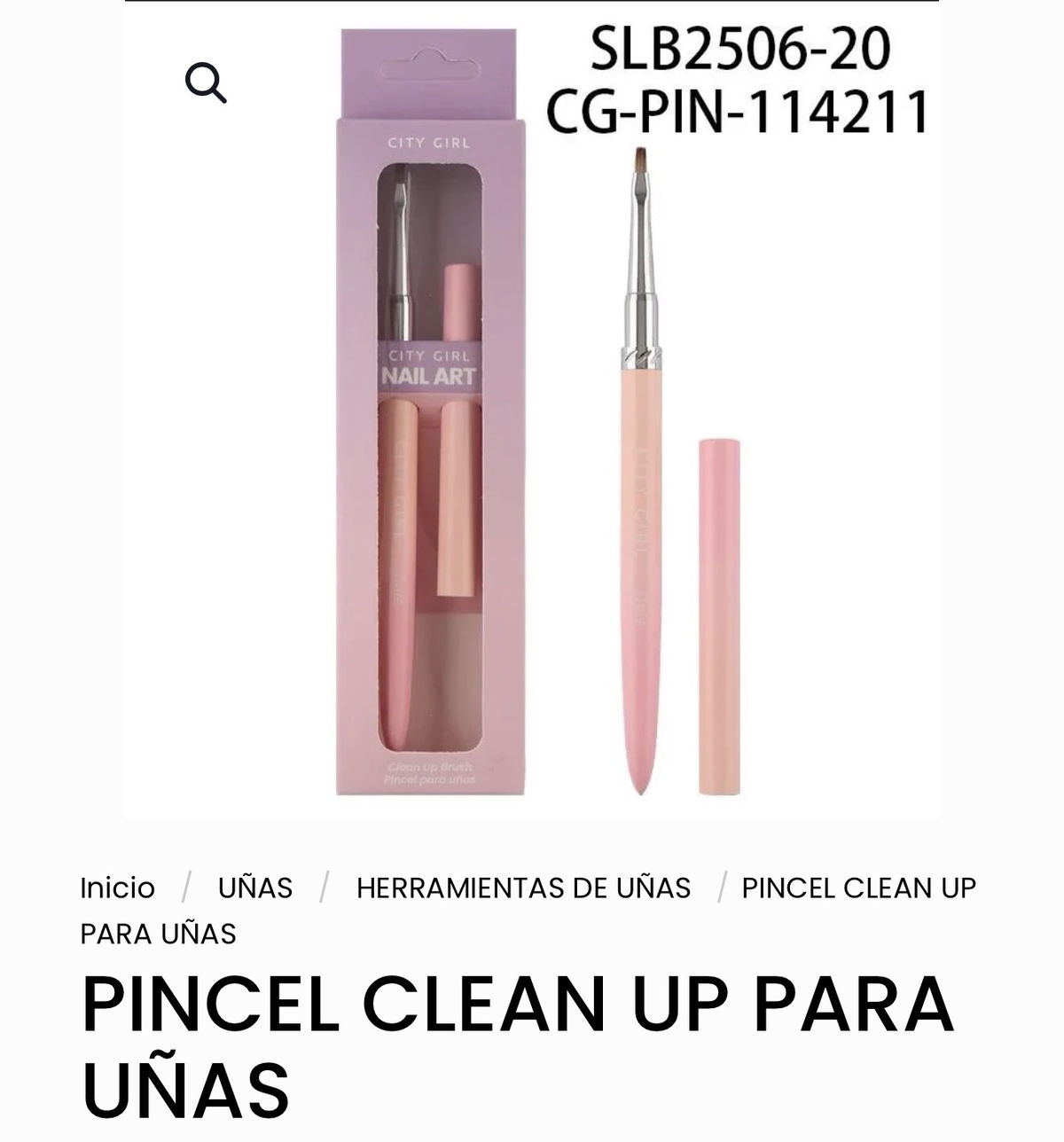This screenshot has height=1142, width=1064.
Task: Tap the magnifier icon to zoom the product image
Action: coord(206,83)
